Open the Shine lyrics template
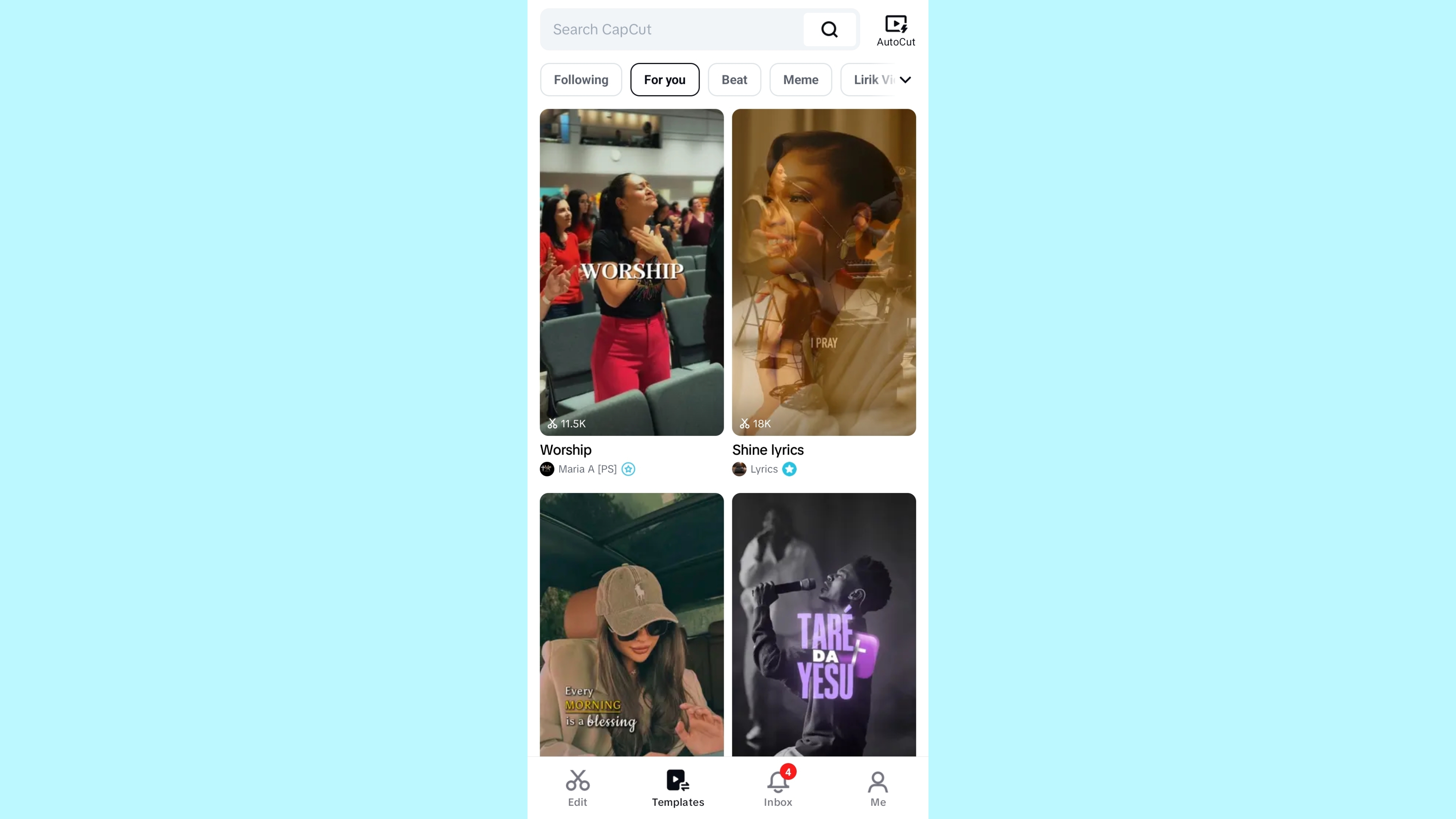This screenshot has width=1456, height=819. 824,272
